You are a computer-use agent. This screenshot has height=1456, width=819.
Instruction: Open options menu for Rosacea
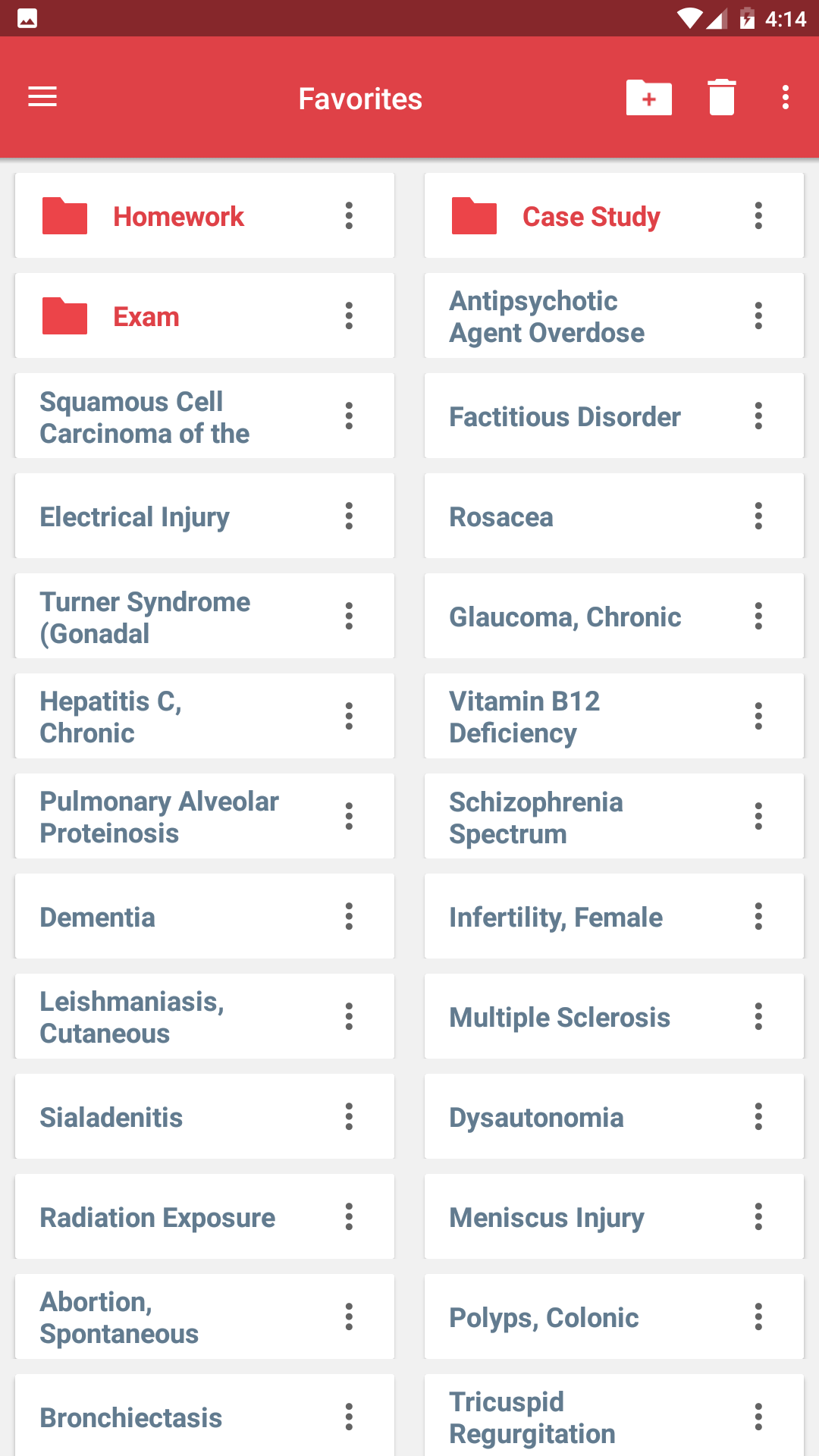pyautogui.click(x=758, y=516)
